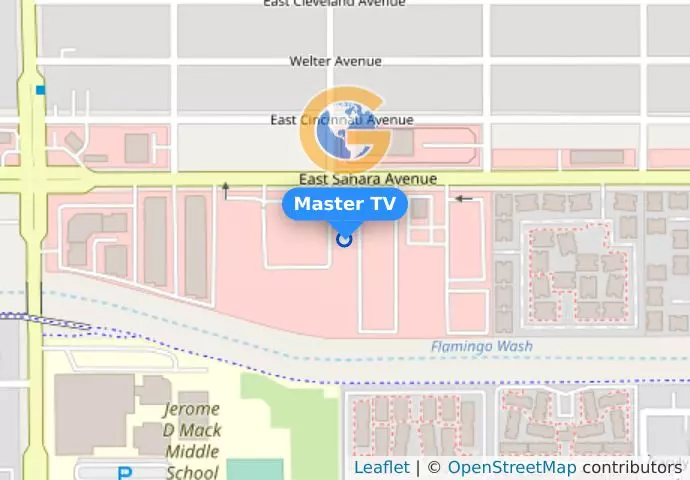The image size is (690, 480).
Task: Open the Leaflet attribution link
Action: click(381, 467)
